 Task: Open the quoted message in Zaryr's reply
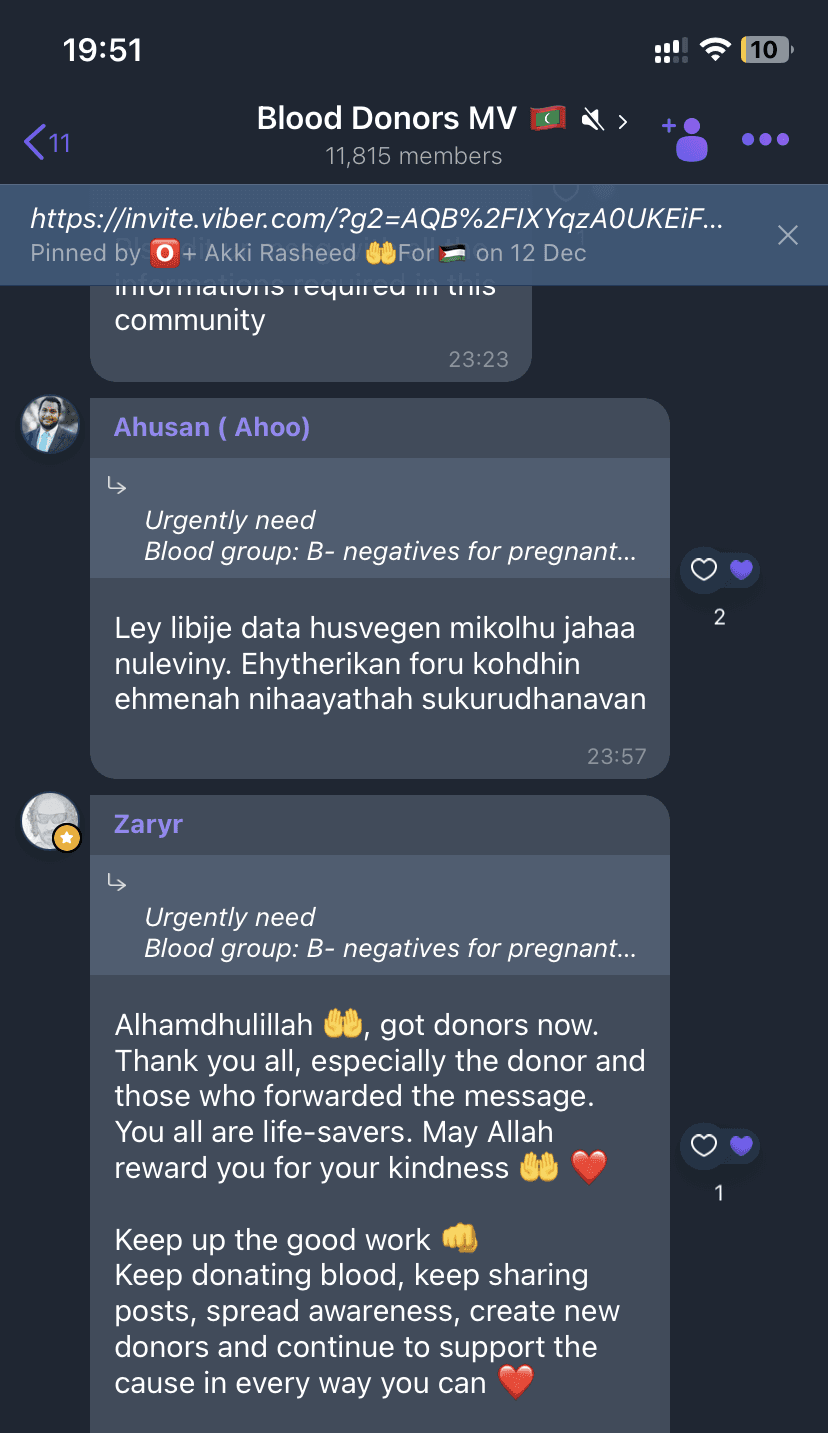pos(379,915)
